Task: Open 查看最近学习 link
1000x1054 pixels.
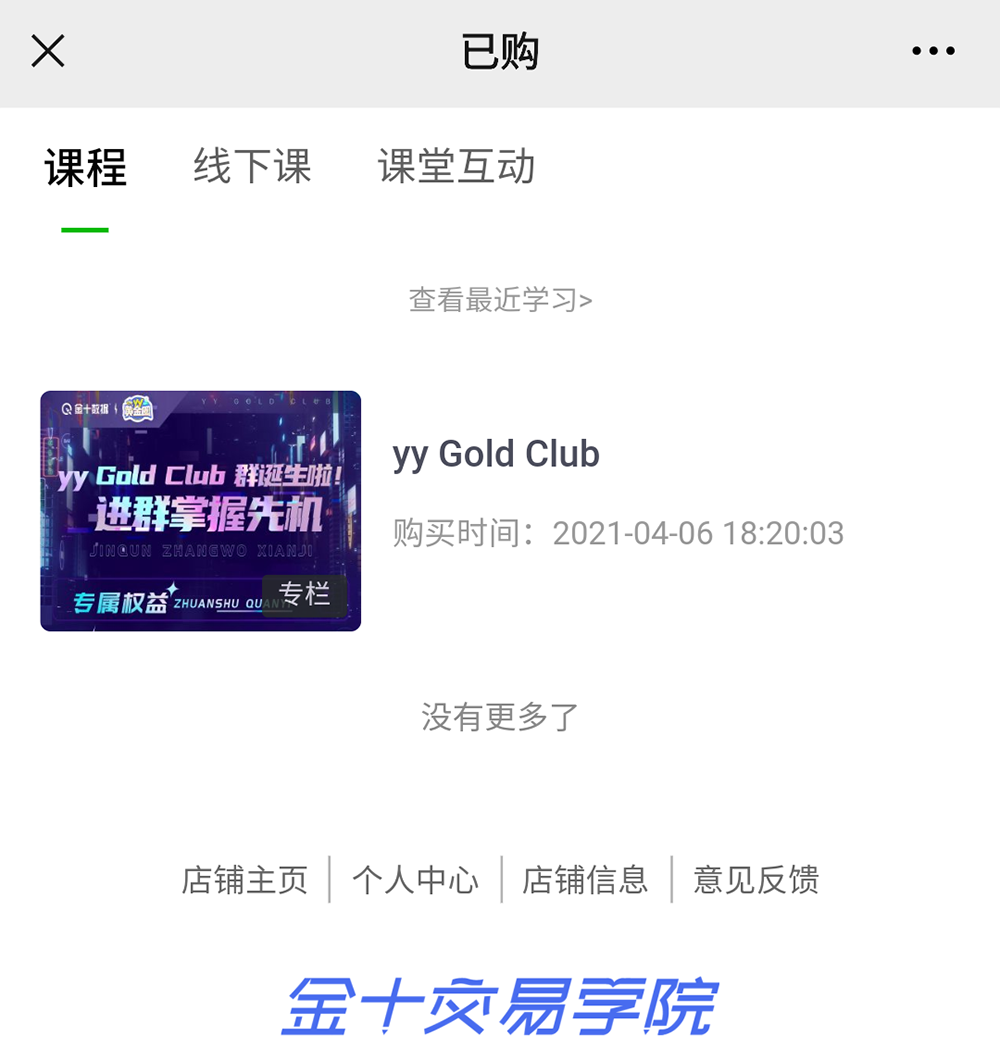Action: [500, 300]
